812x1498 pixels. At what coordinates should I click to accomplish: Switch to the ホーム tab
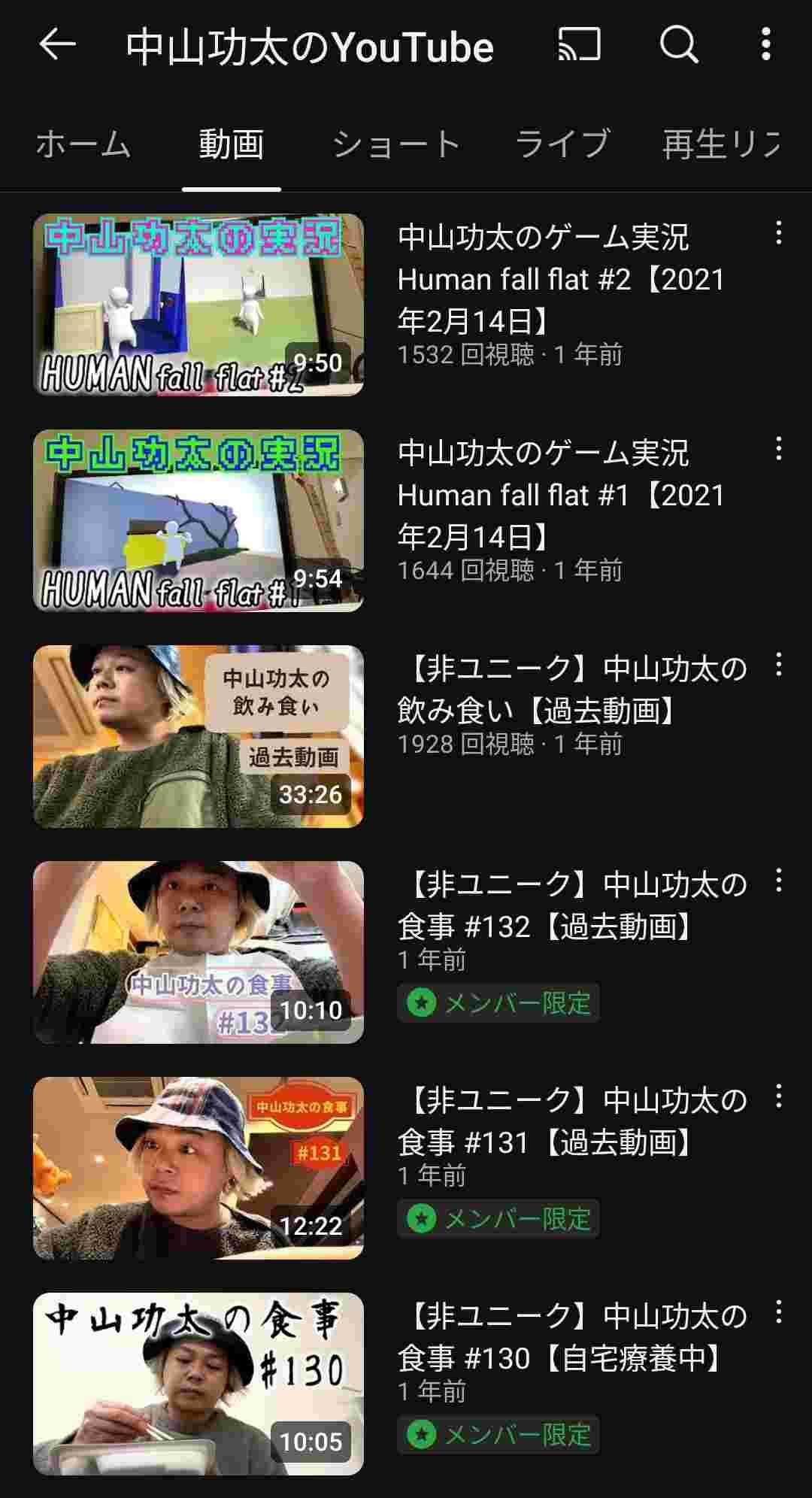point(83,144)
